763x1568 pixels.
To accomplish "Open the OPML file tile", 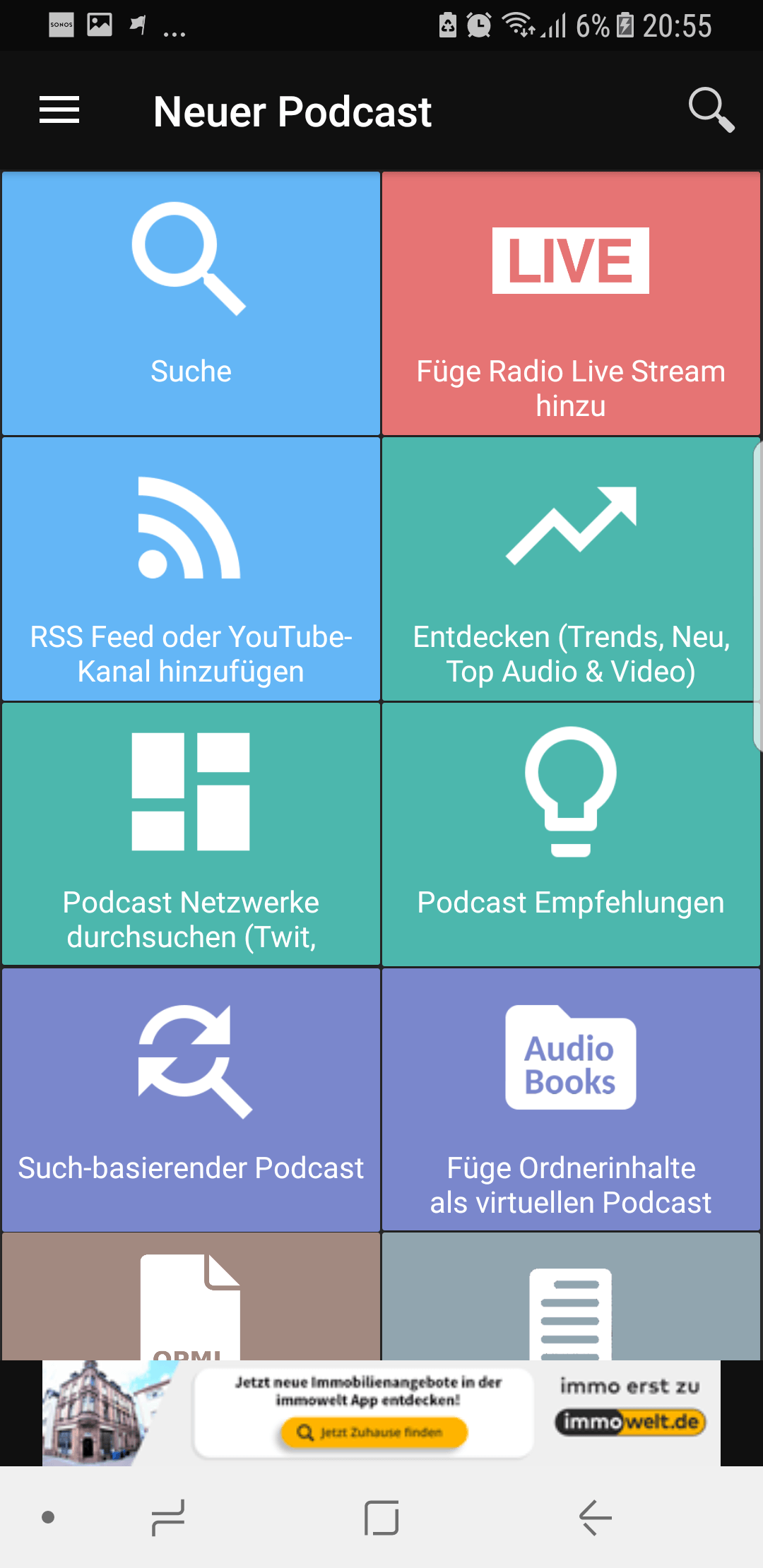I will click(x=191, y=1297).
